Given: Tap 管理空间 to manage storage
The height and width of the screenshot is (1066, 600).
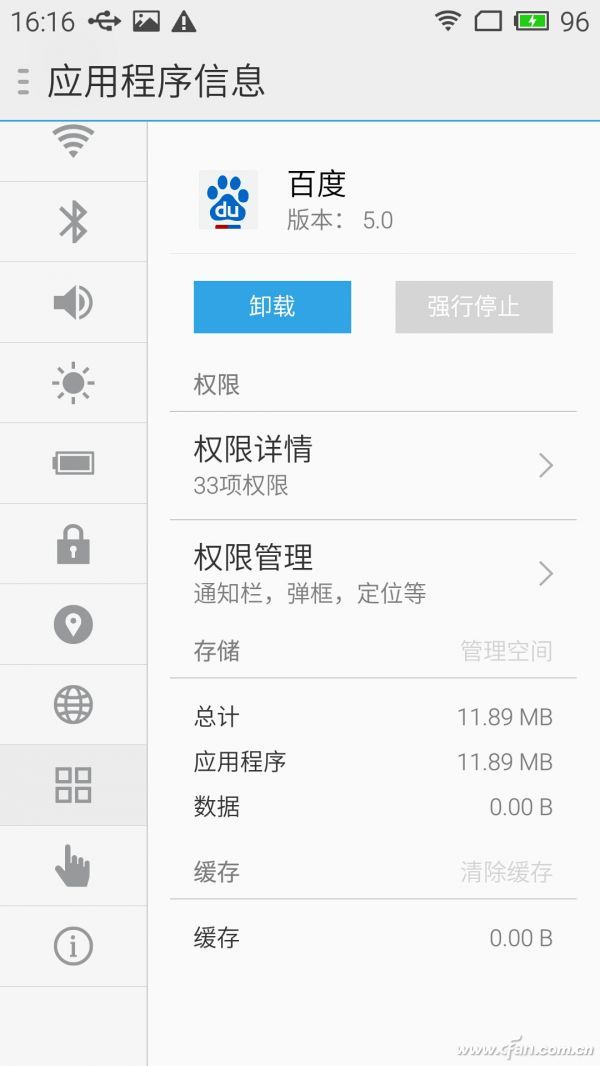Looking at the screenshot, I should tap(506, 652).
